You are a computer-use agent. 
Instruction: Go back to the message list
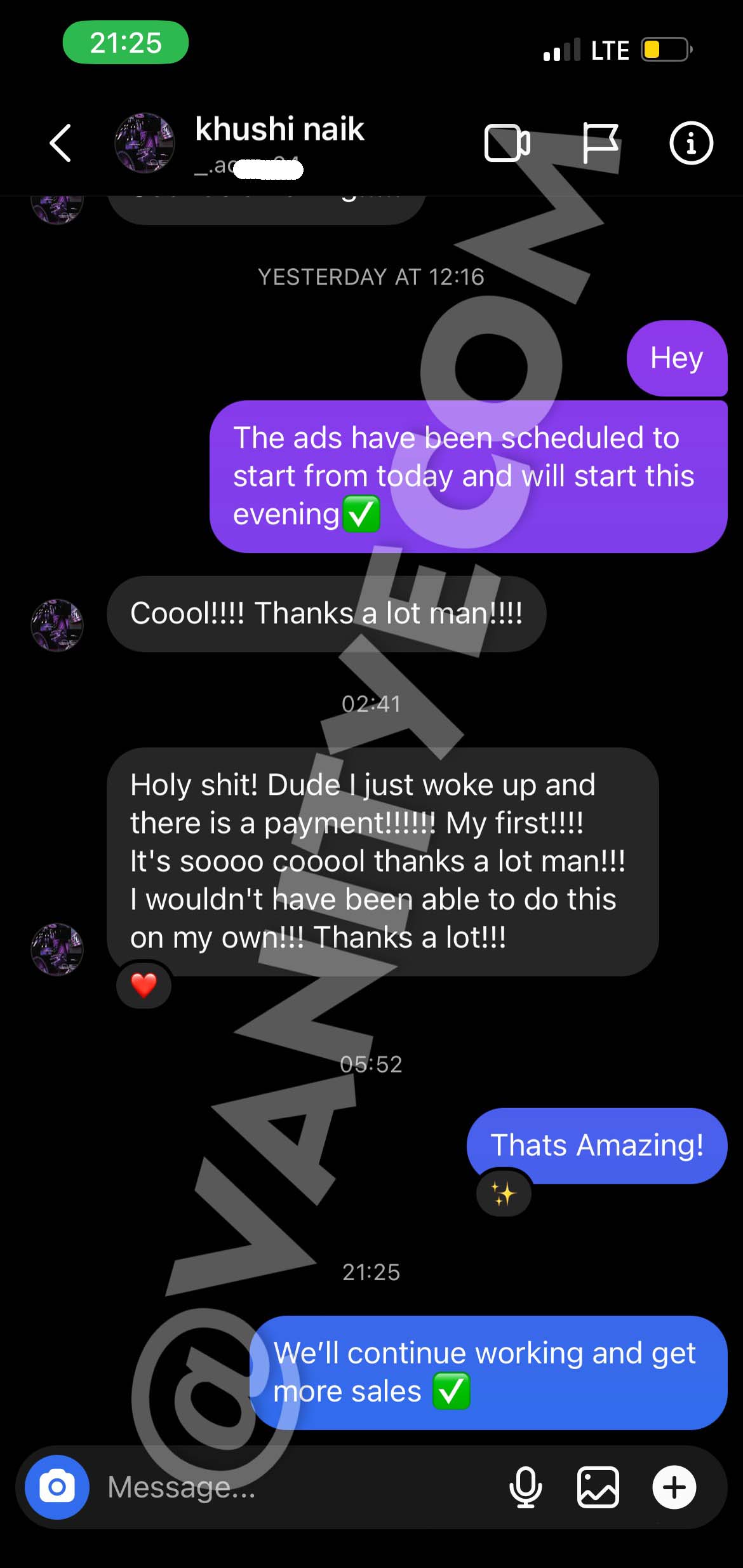coord(60,143)
